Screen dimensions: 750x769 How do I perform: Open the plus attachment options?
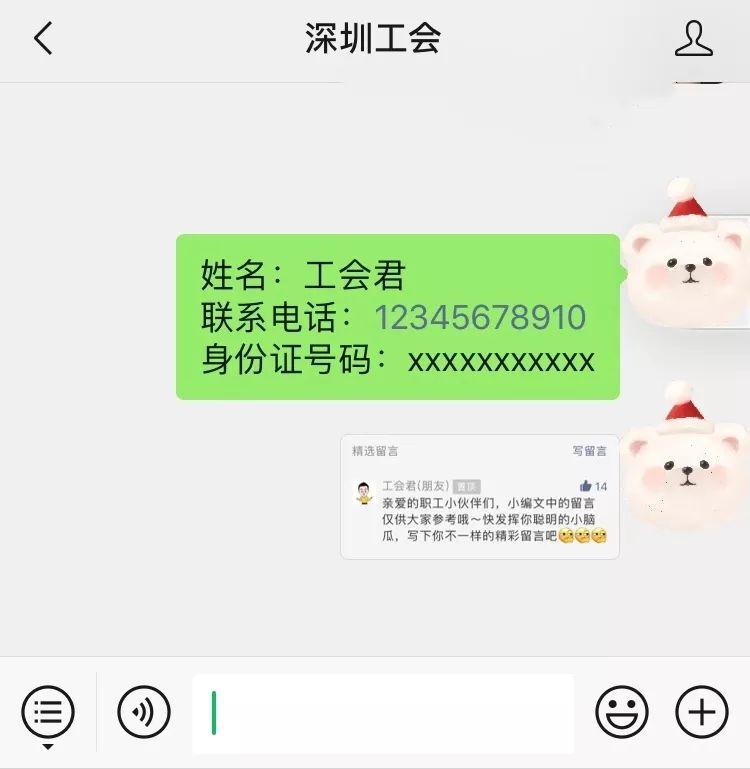pos(701,712)
